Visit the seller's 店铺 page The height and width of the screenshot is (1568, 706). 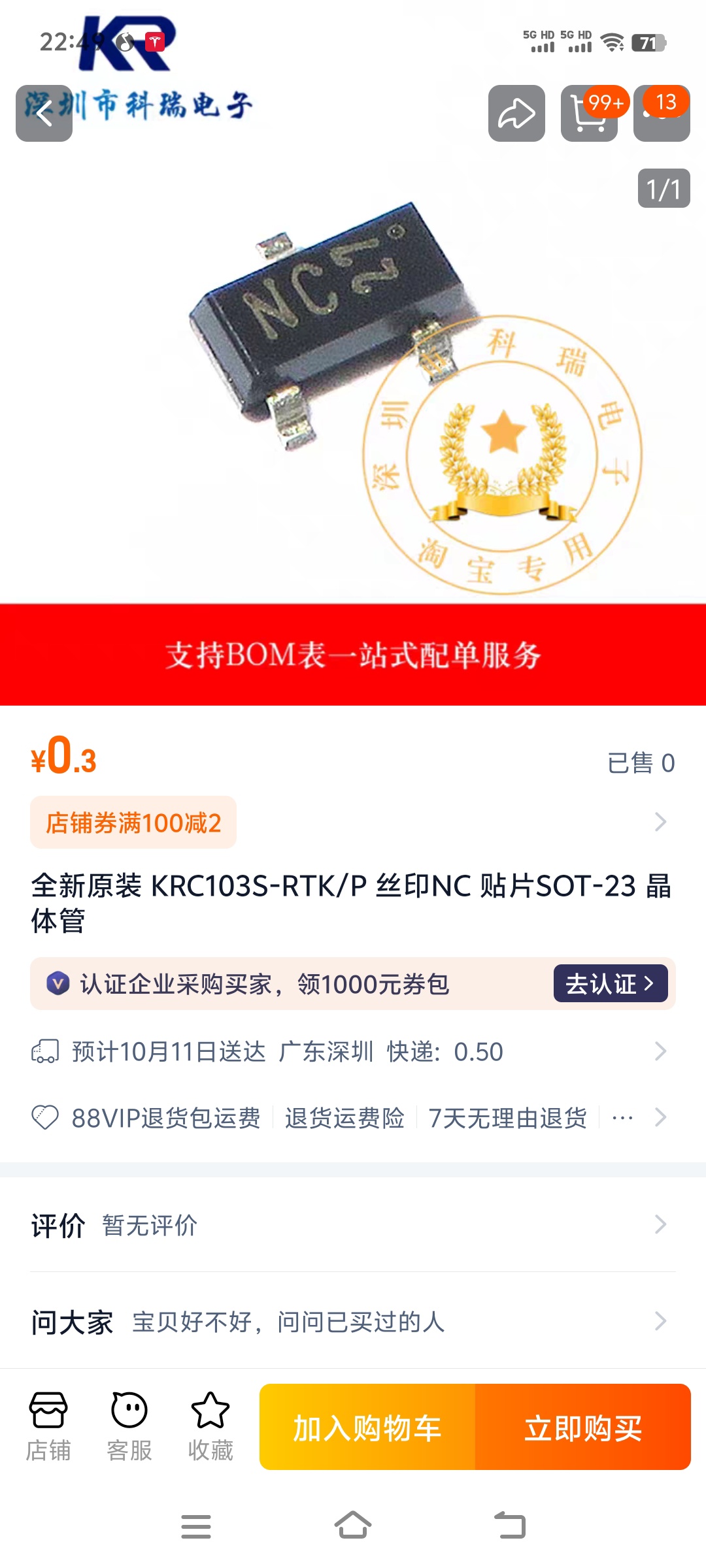(x=48, y=1426)
